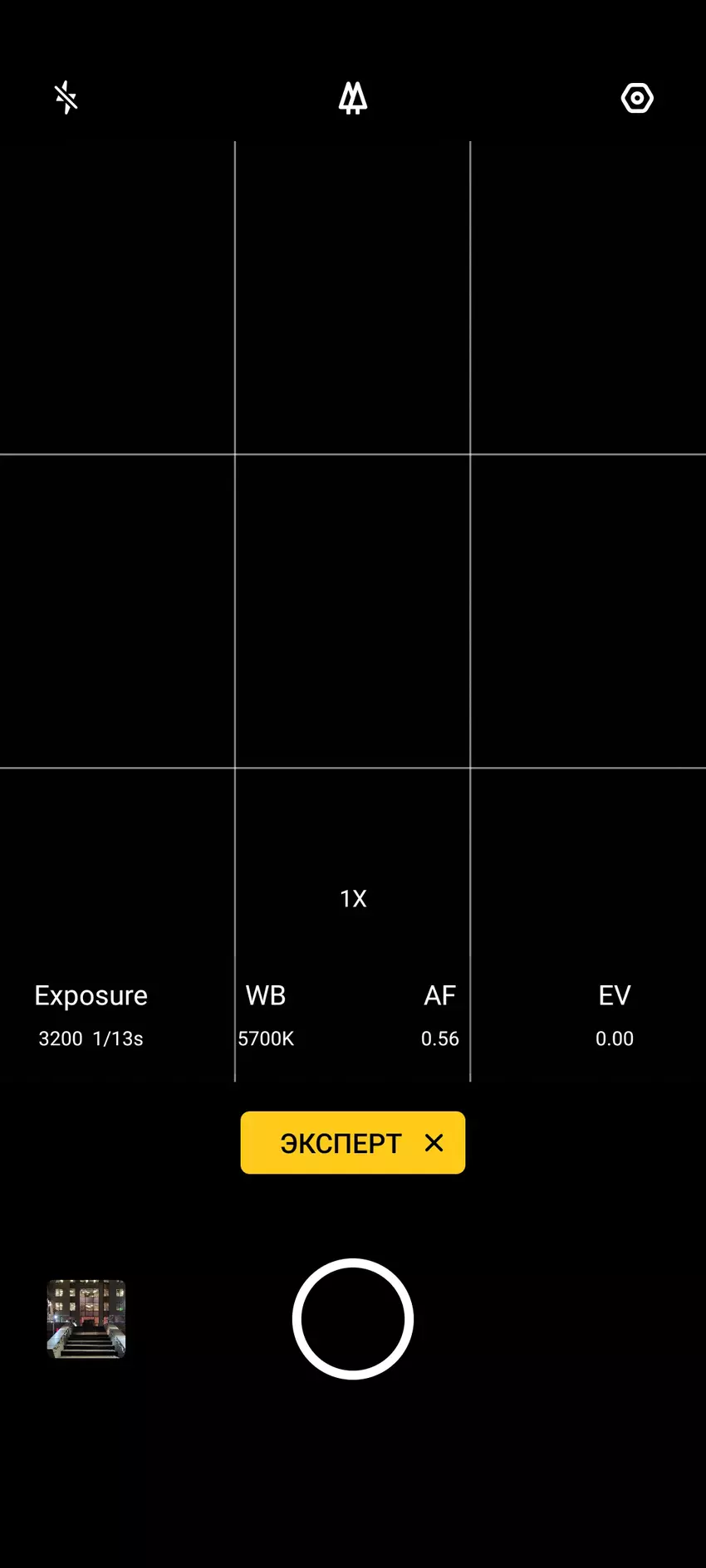
Task: Toggle the flash icon
Action: (x=66, y=98)
